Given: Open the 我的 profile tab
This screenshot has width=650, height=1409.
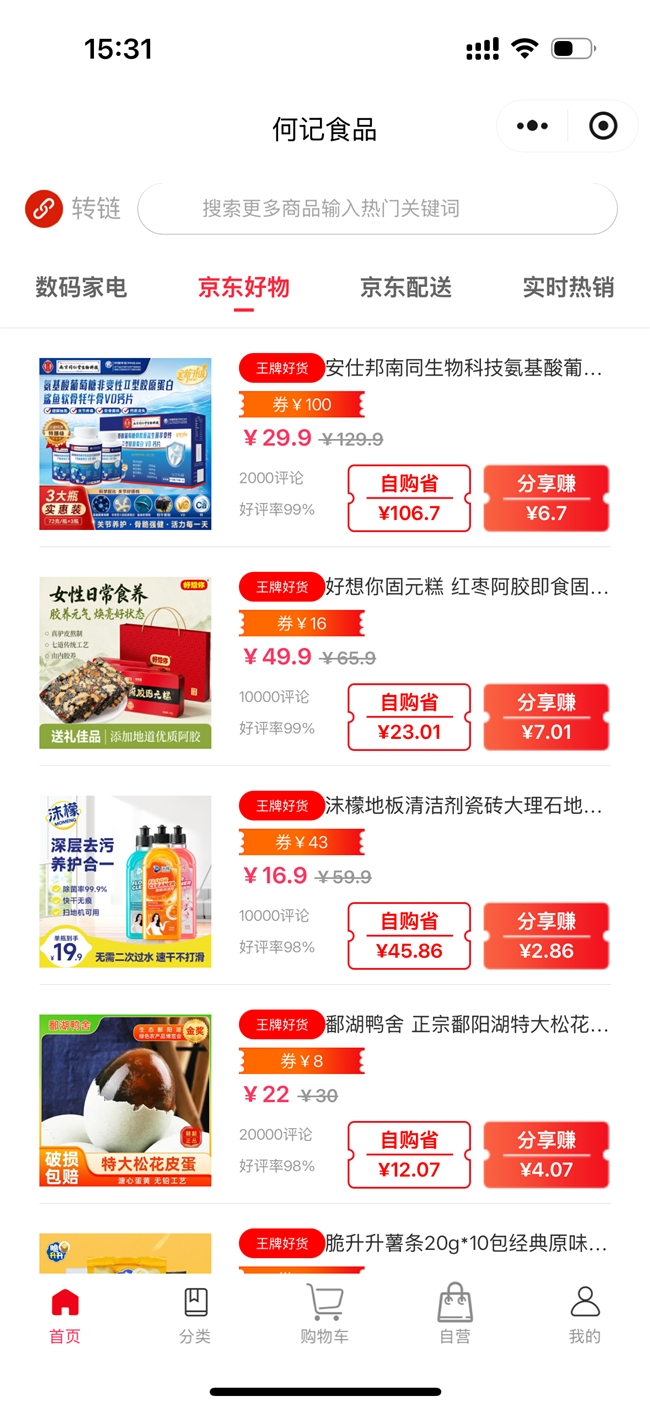Looking at the screenshot, I should click(585, 1315).
